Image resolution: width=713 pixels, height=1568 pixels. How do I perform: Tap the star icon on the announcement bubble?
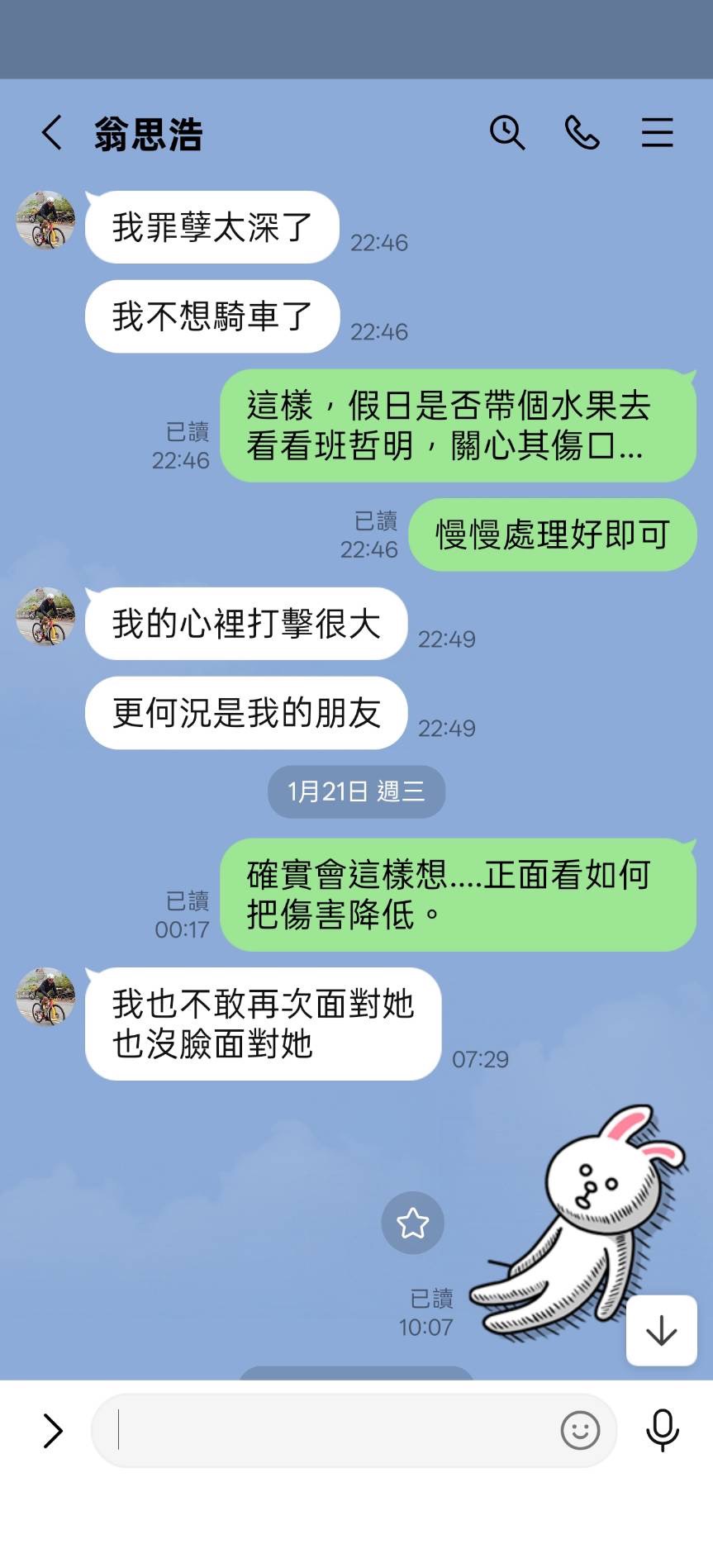(x=412, y=1224)
